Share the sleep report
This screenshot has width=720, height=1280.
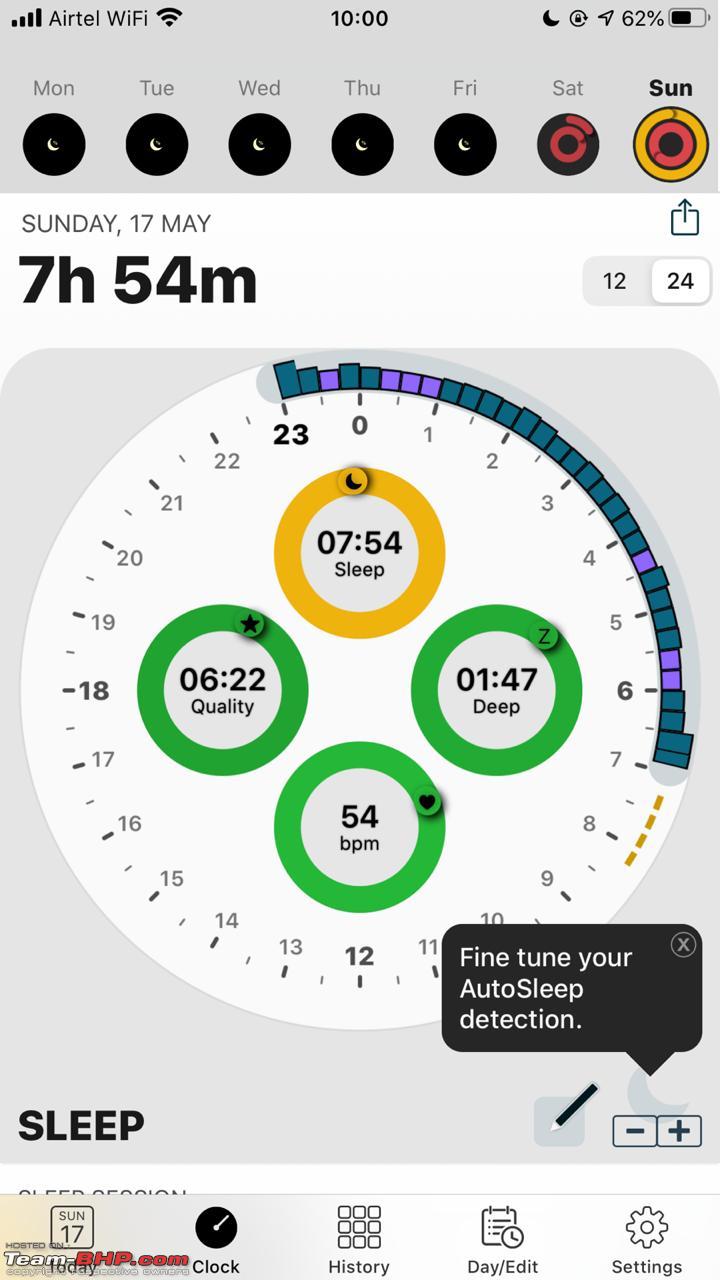click(685, 217)
